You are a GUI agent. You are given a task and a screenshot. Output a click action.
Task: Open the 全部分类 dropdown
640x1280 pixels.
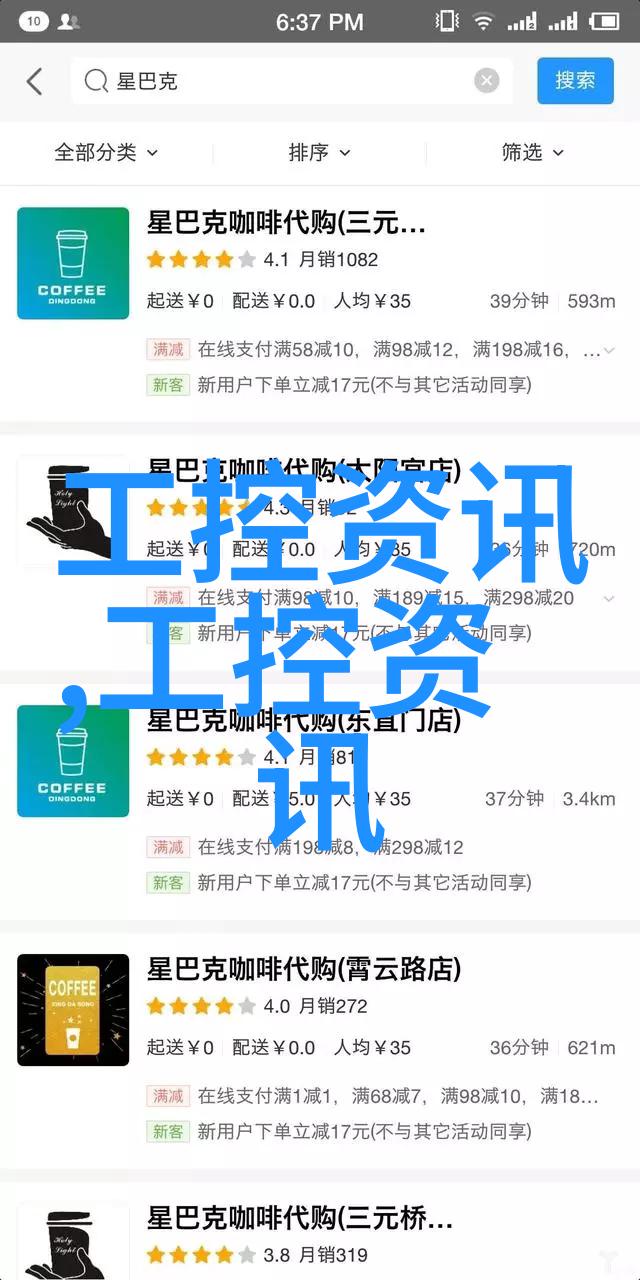[106, 152]
